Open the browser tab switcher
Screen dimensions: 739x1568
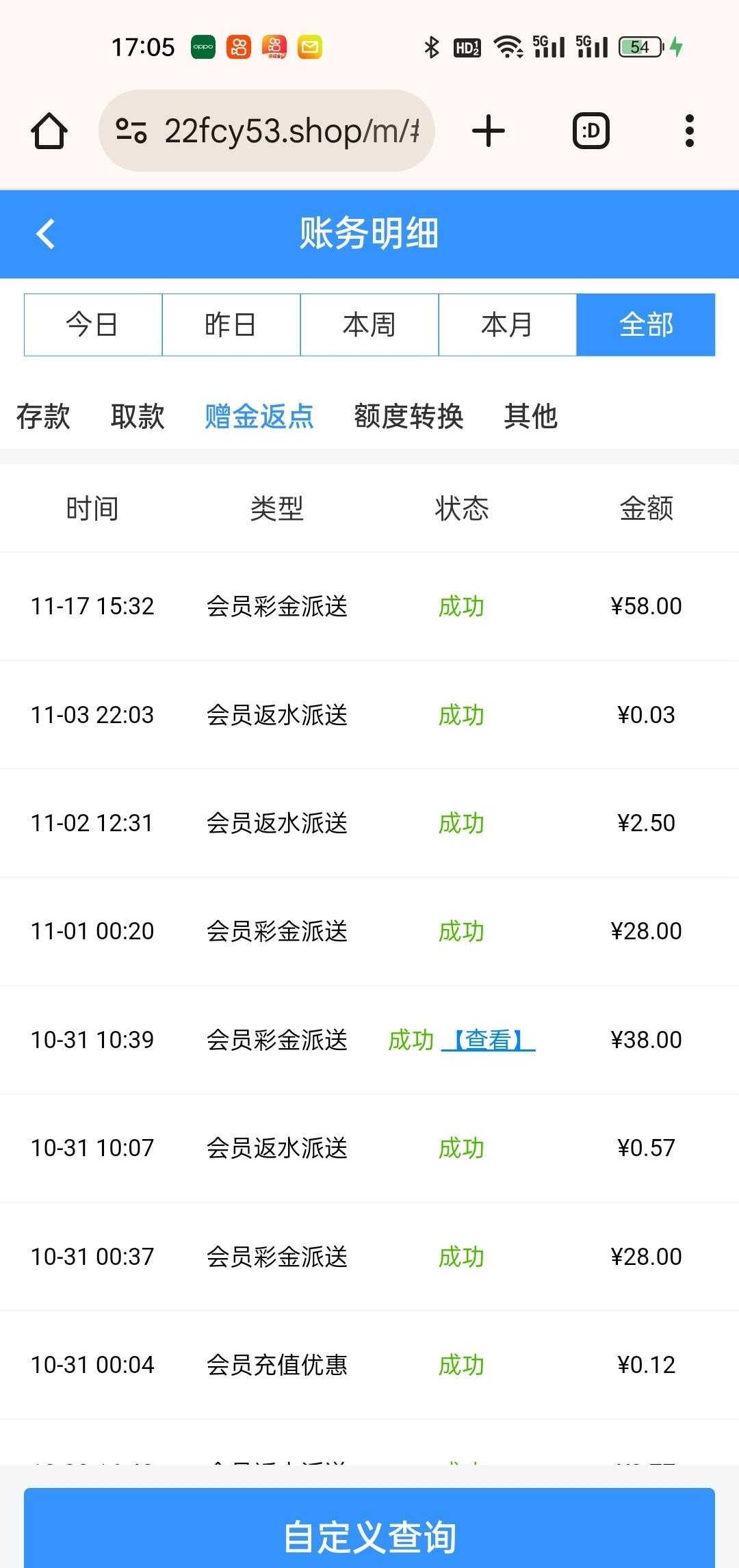(591, 131)
